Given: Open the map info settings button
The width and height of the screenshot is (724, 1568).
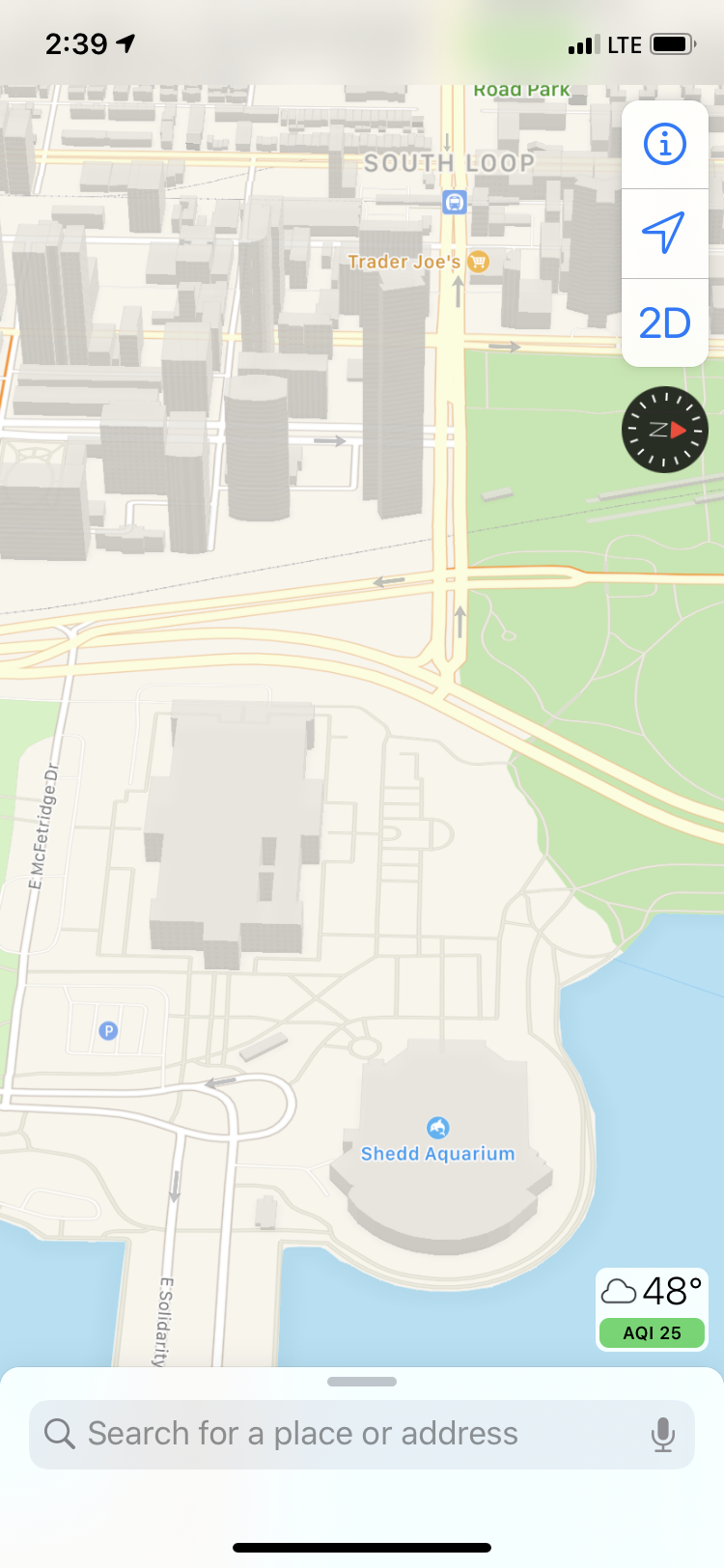Looking at the screenshot, I should point(665,145).
